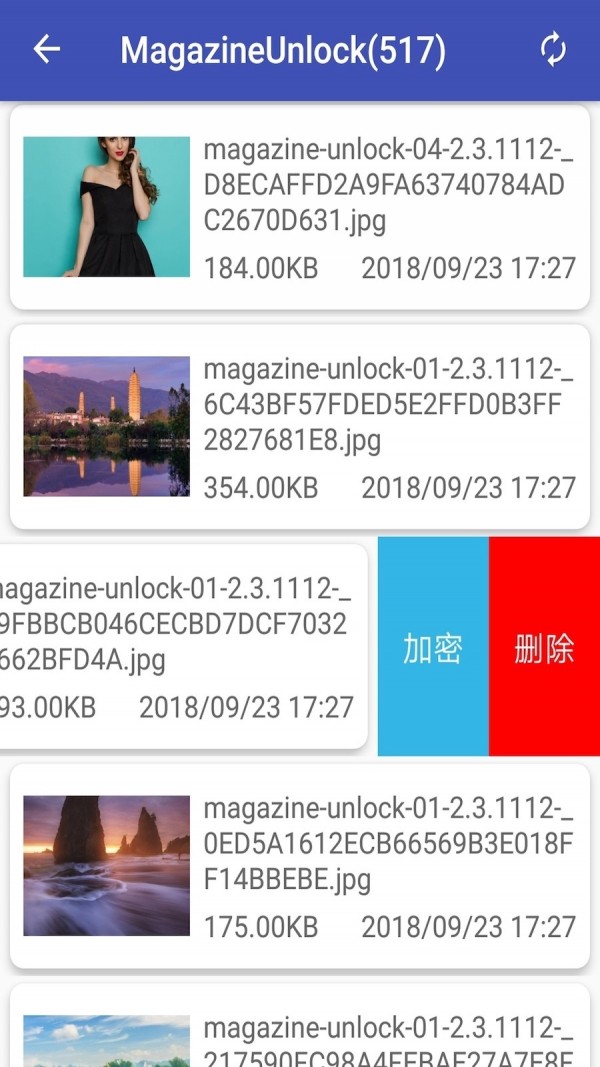The height and width of the screenshot is (1067, 600).
Task: Open the 184.00KB image file
Action: 299,207
